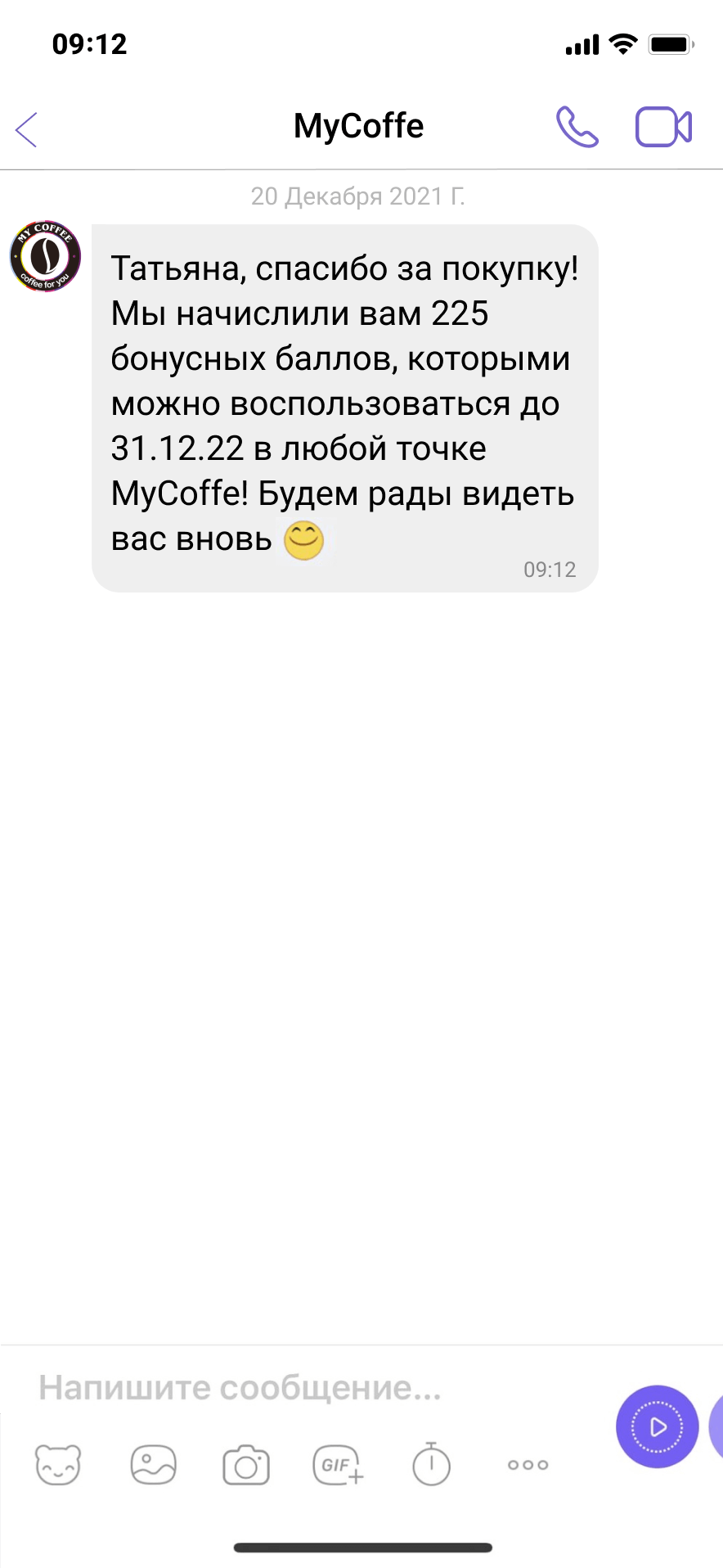Tap the MyCoffe chat title
This screenshot has width=723, height=1568.
coord(358,126)
